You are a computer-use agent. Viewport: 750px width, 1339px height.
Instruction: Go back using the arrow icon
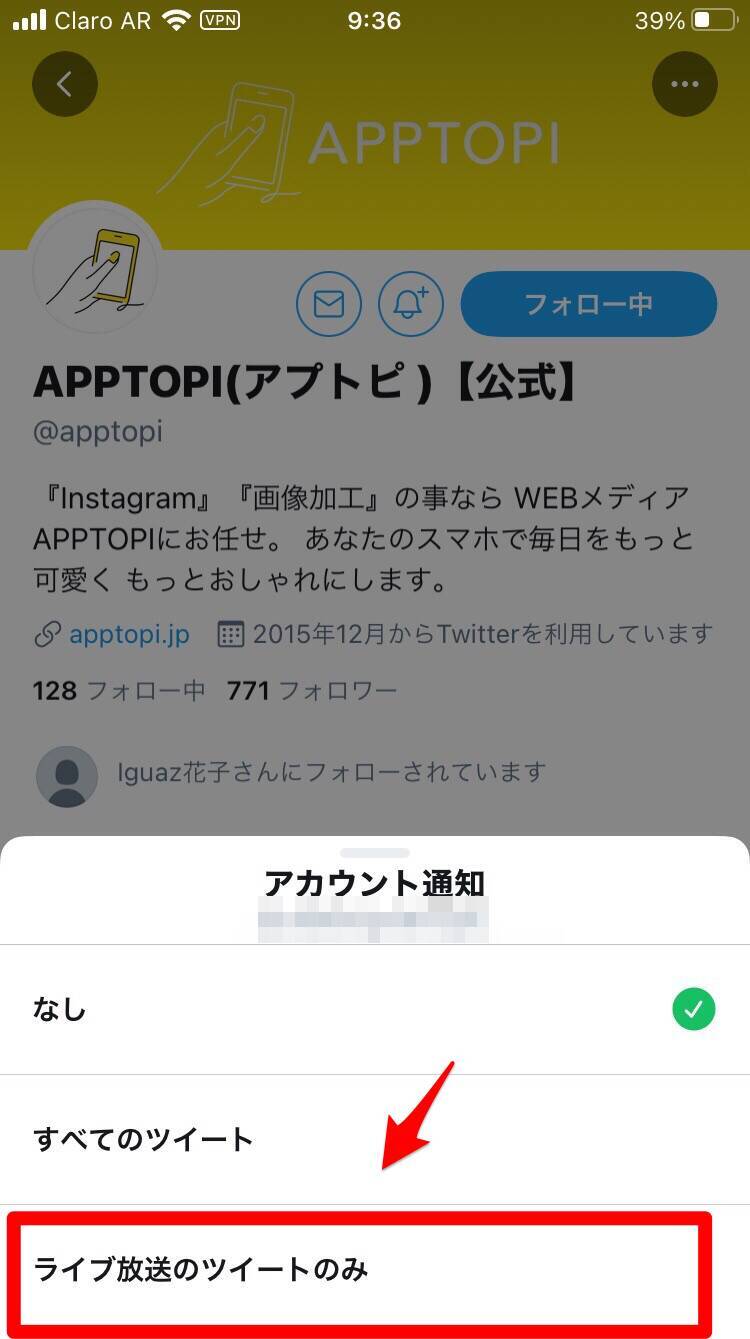tap(65, 84)
